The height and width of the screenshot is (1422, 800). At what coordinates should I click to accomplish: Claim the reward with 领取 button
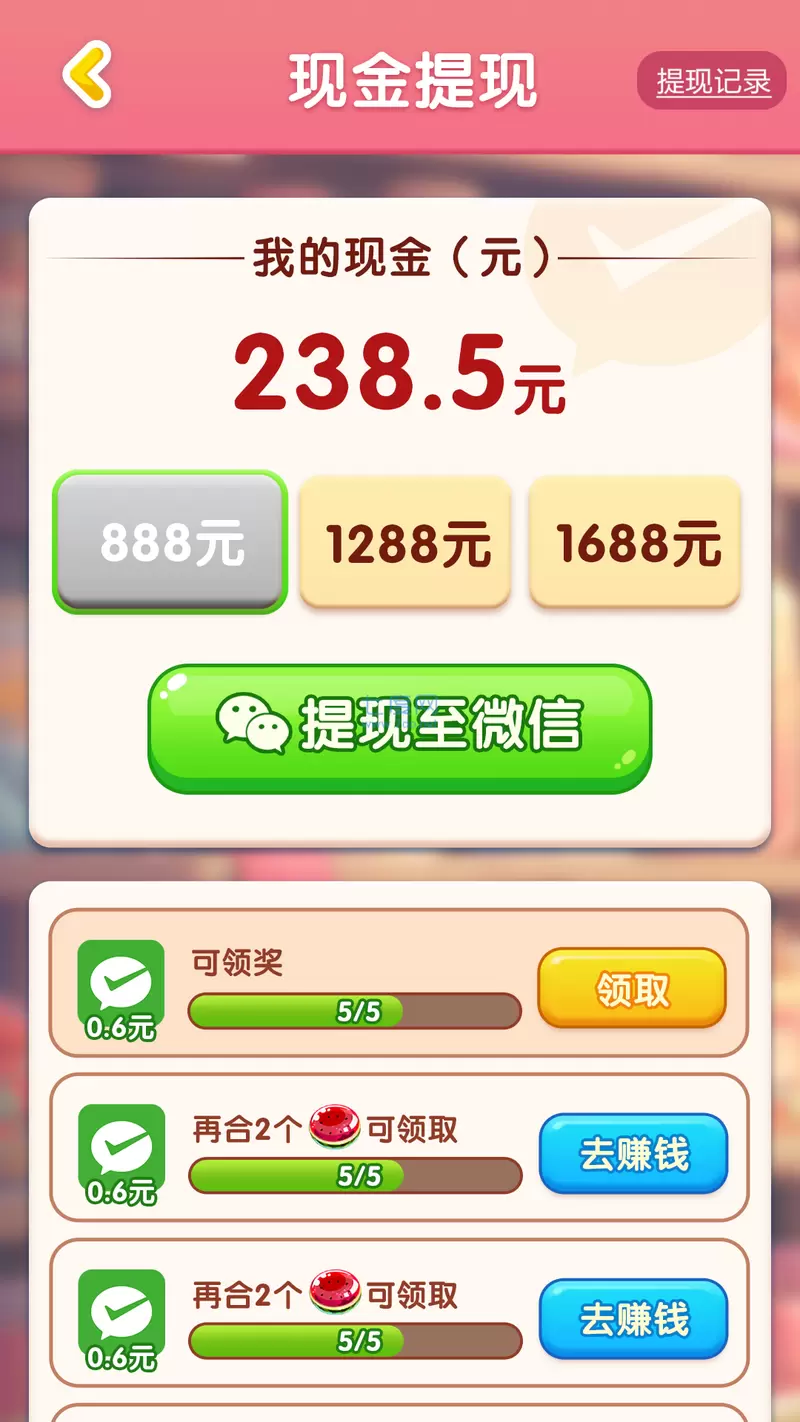pos(632,988)
